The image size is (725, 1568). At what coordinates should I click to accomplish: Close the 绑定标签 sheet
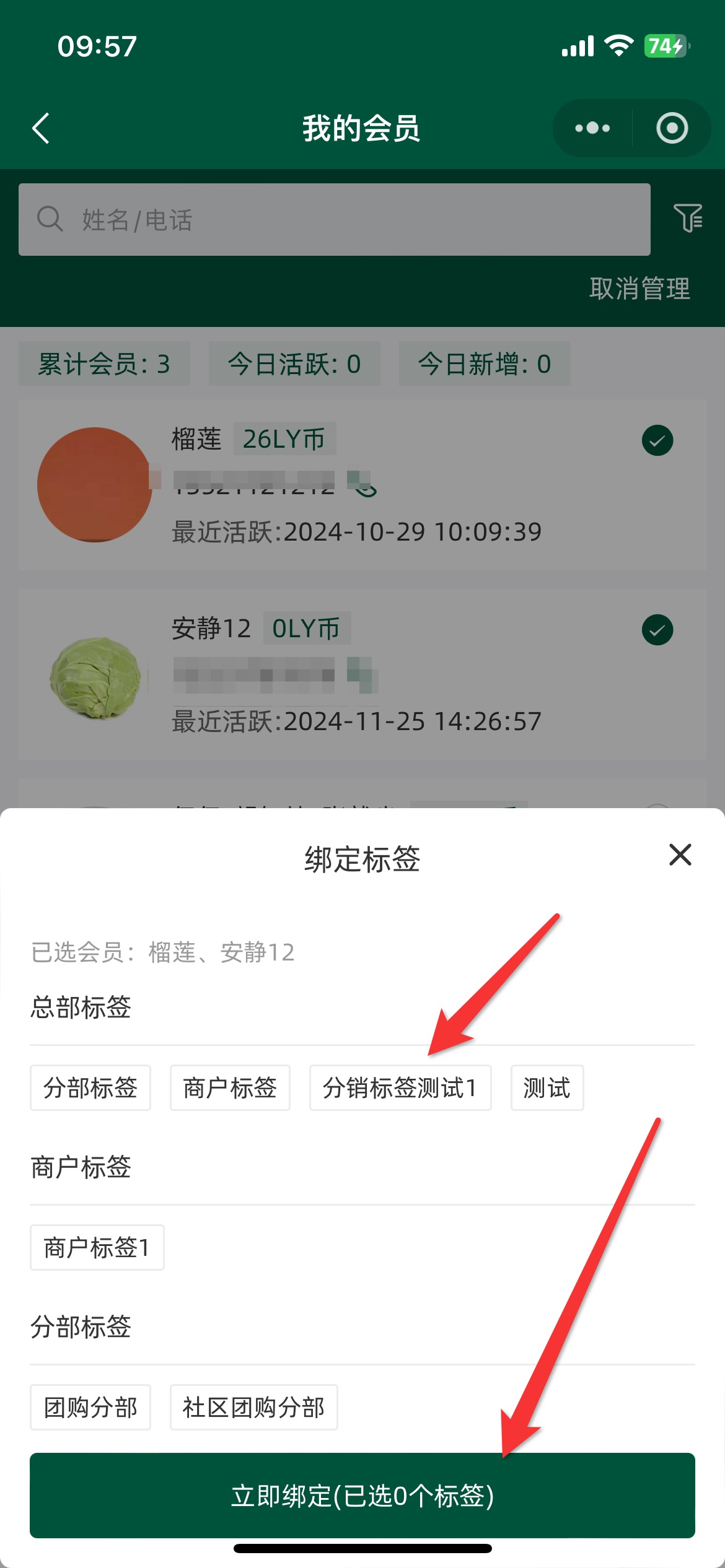680,855
